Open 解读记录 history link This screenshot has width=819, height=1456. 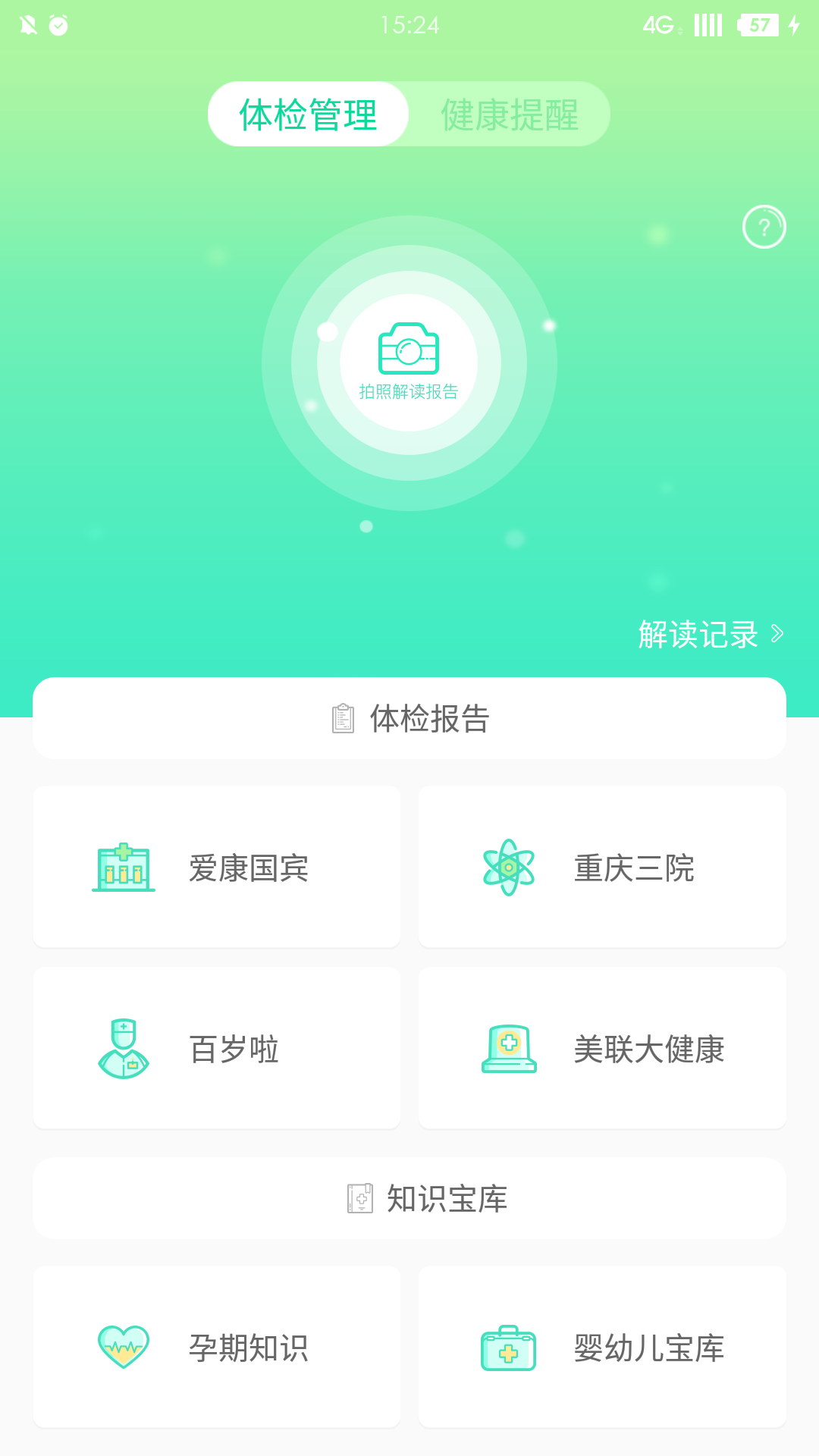[x=711, y=634]
